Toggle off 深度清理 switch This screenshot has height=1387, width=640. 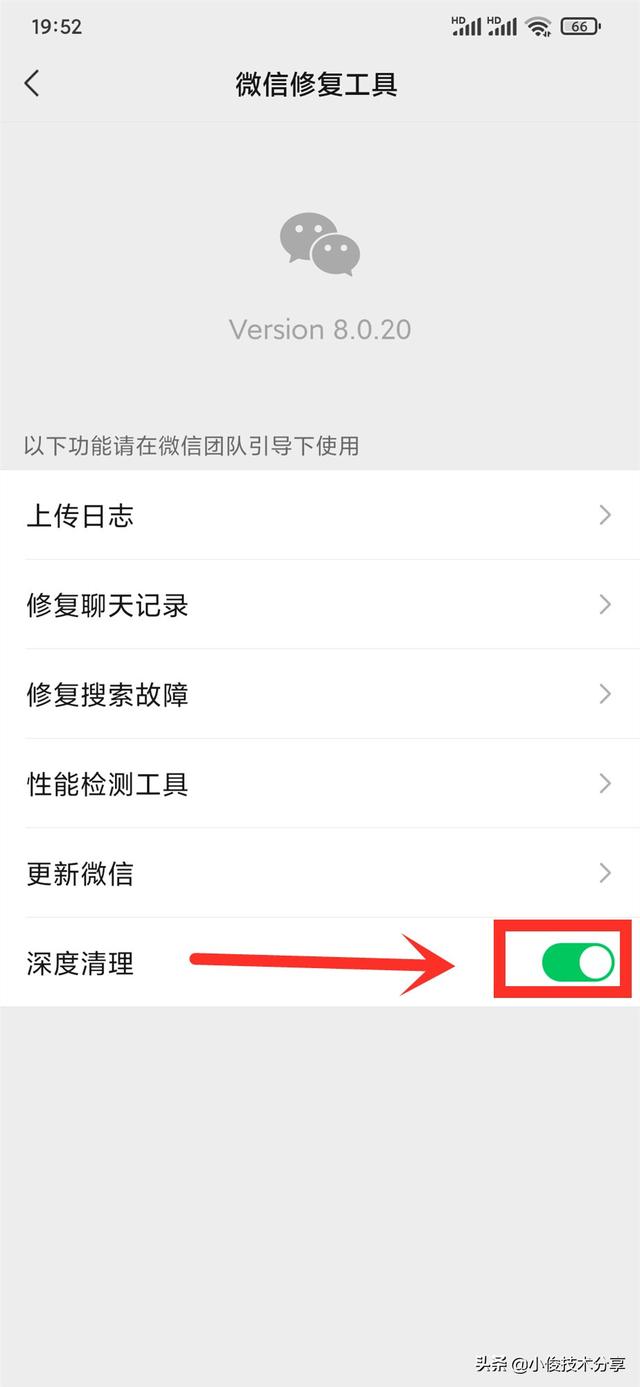pos(578,962)
